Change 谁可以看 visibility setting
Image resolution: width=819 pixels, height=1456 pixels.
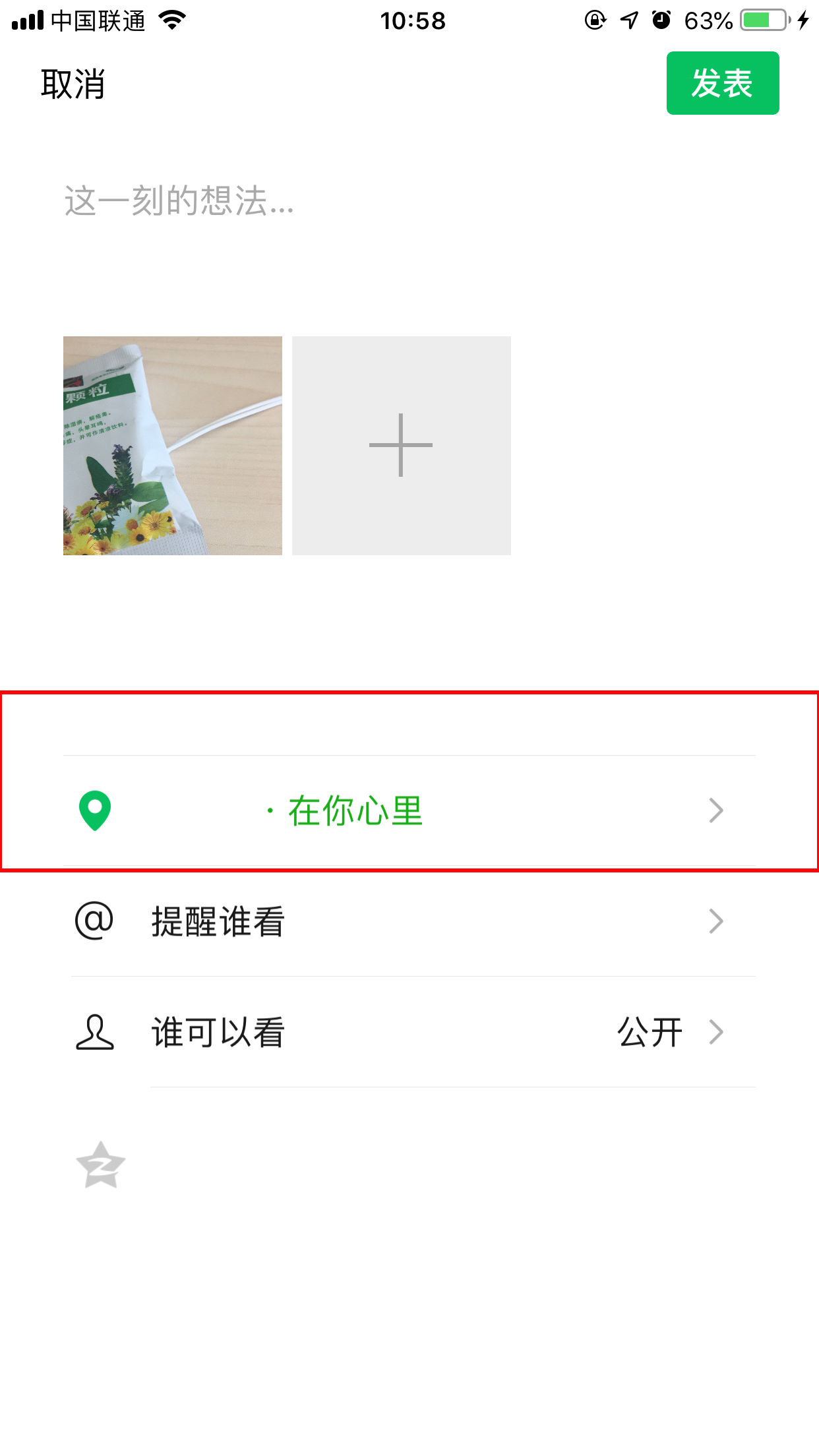409,1032
